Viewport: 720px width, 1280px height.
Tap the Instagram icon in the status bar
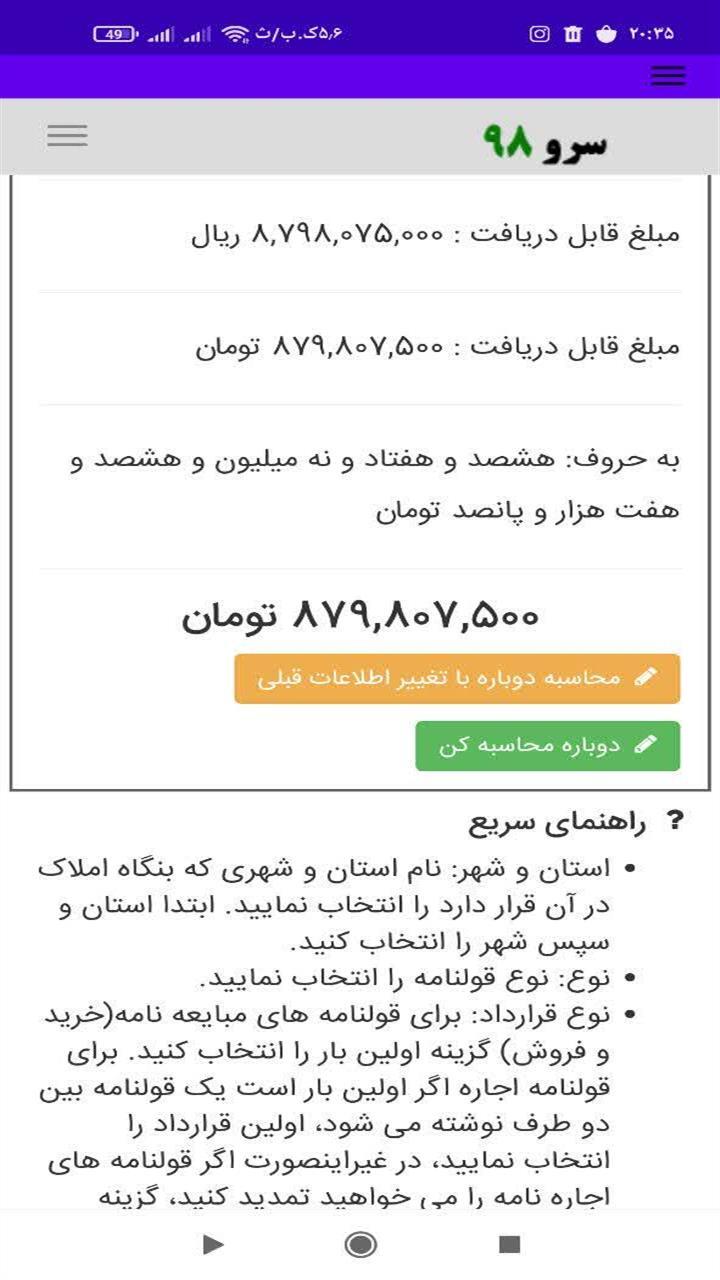[538, 34]
